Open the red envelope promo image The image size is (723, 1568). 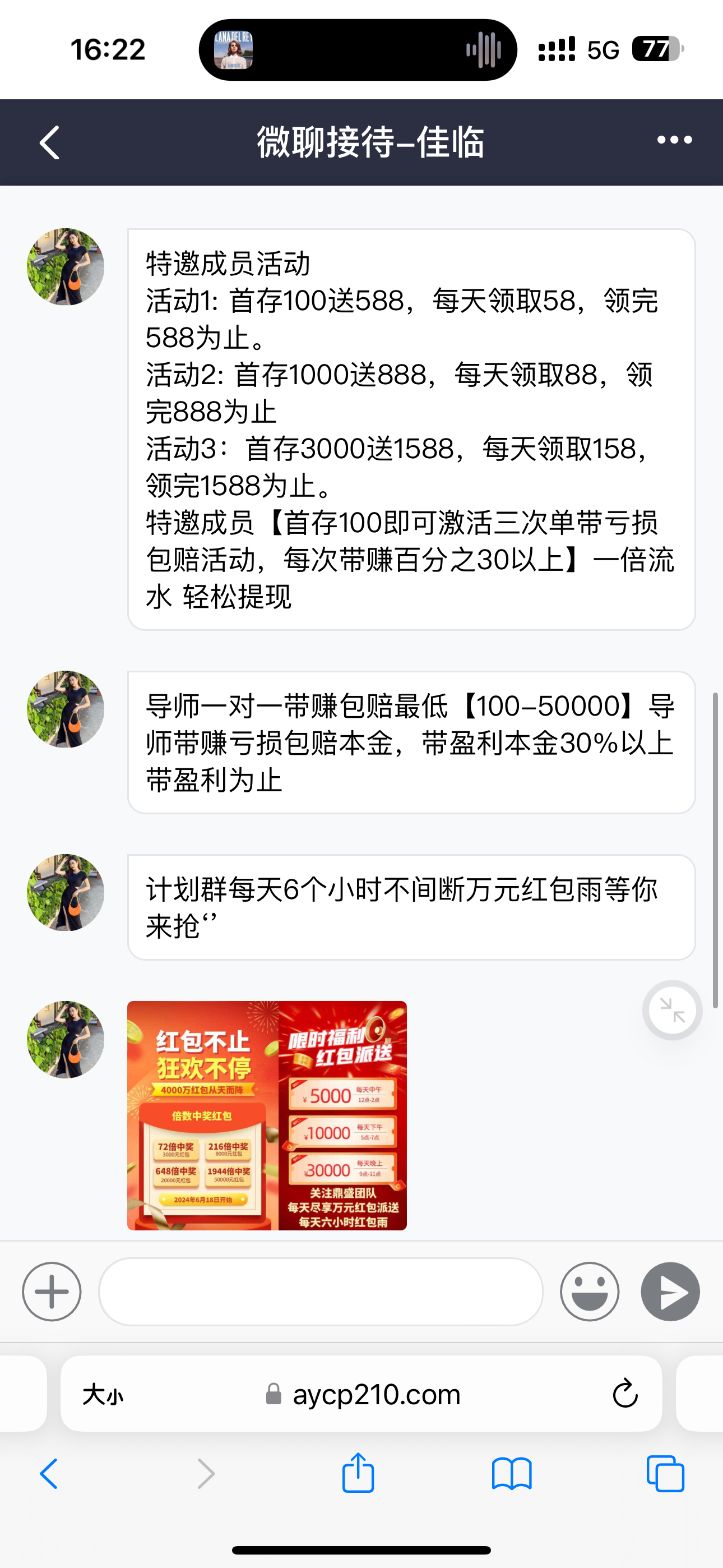(x=267, y=1115)
